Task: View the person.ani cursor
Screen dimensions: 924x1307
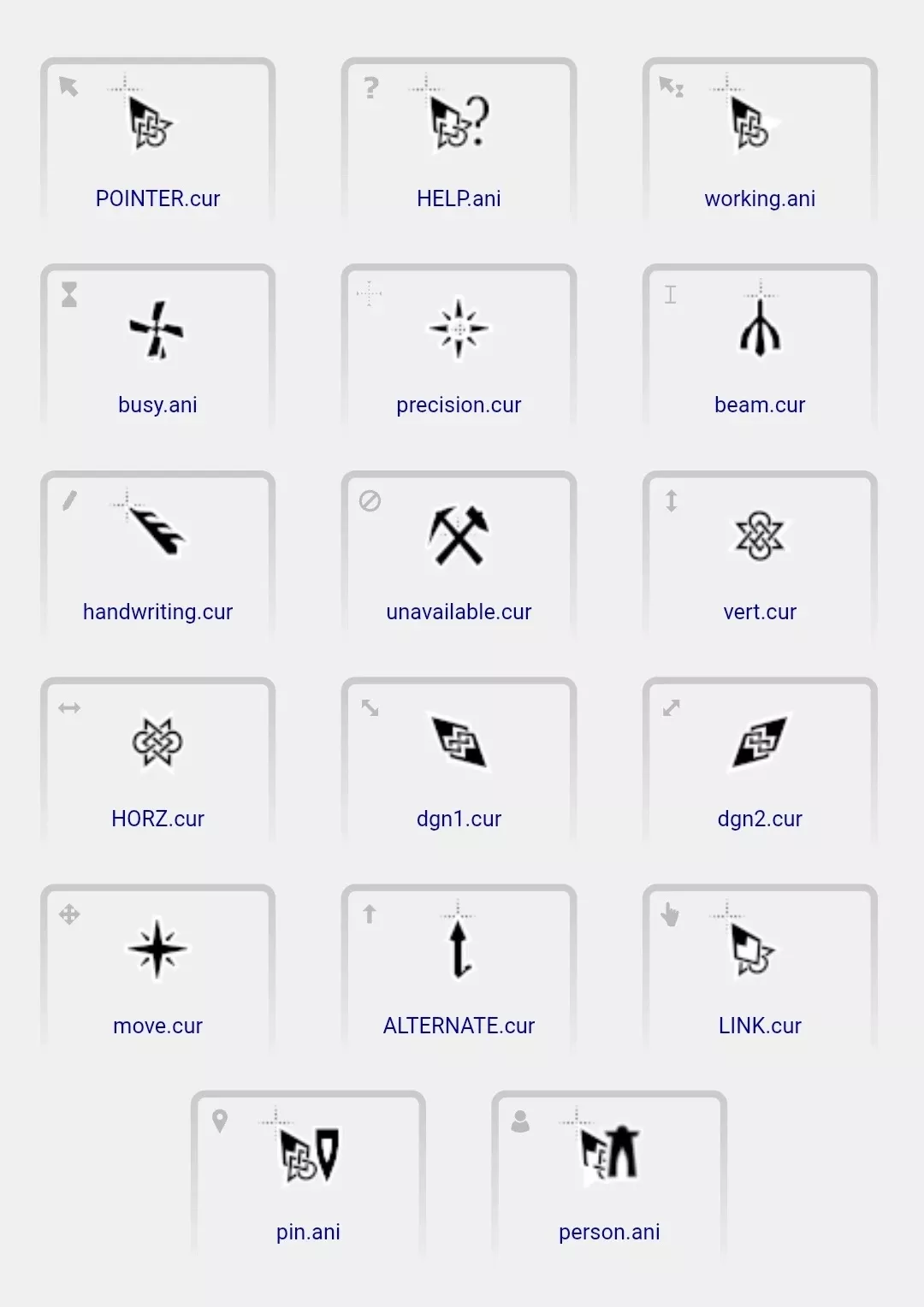Action: point(609,1174)
